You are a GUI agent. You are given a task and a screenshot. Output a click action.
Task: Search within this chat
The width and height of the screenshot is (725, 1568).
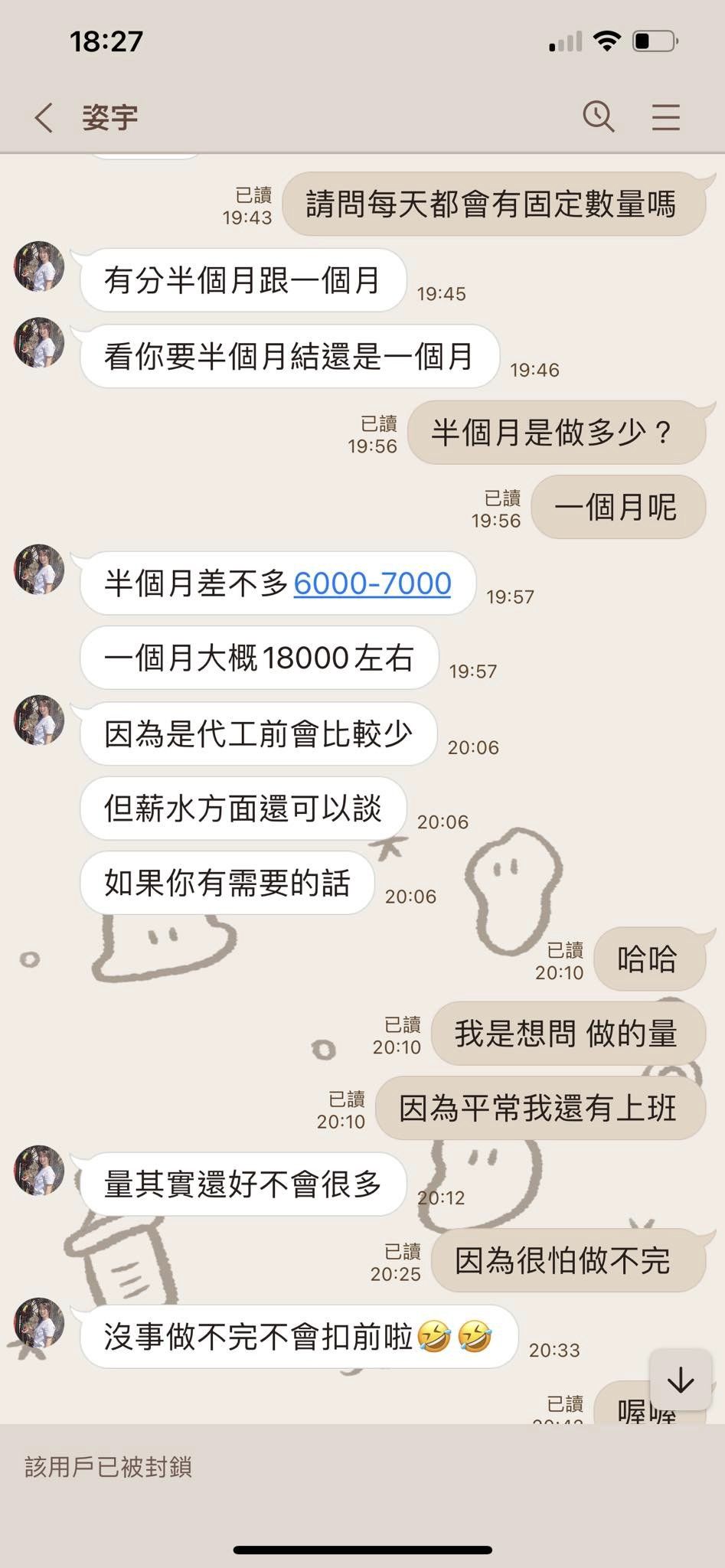pyautogui.click(x=598, y=117)
